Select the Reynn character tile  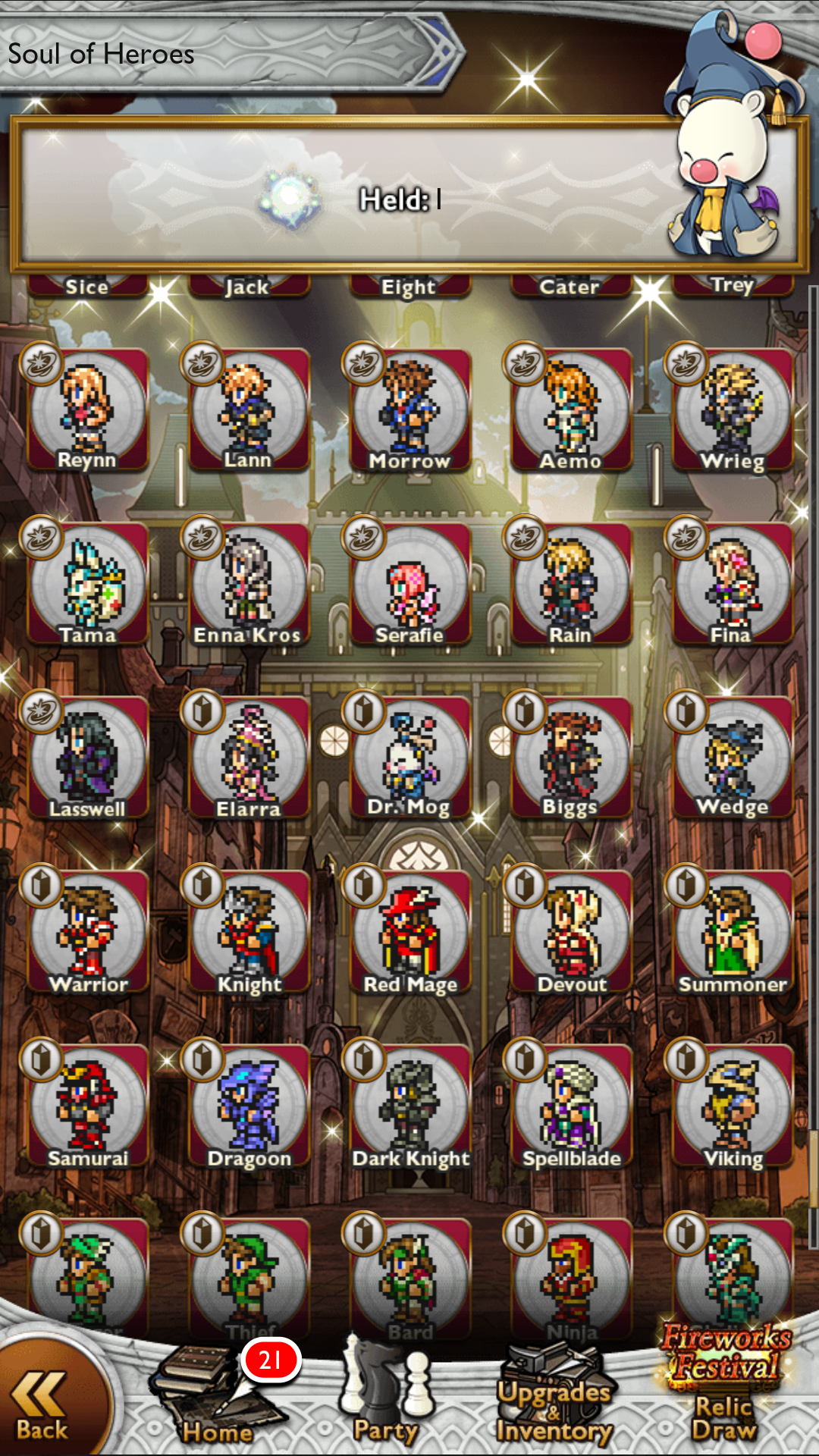click(x=88, y=411)
